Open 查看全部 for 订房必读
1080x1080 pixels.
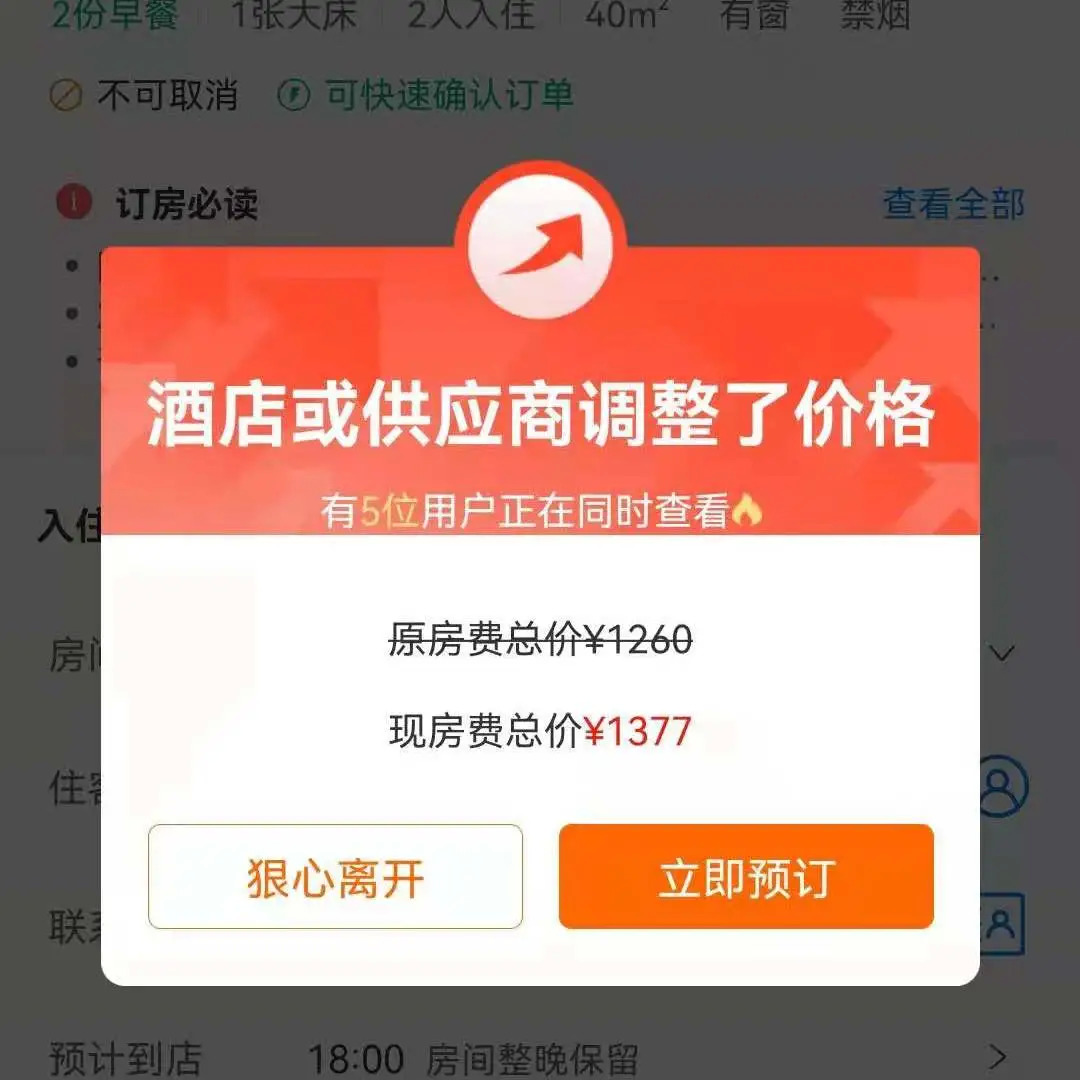point(953,204)
